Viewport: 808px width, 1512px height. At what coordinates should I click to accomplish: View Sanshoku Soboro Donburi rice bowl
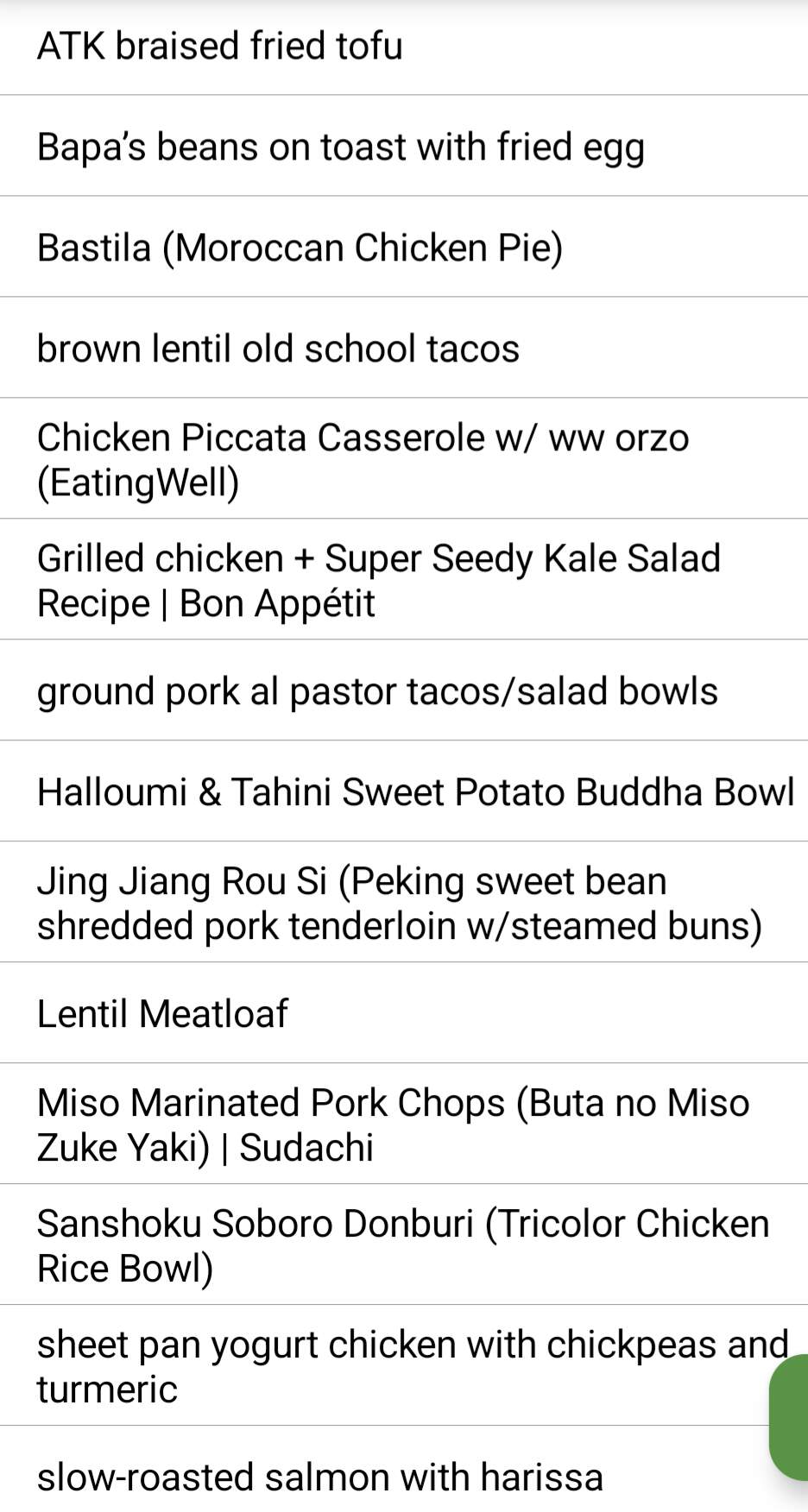402,1245
